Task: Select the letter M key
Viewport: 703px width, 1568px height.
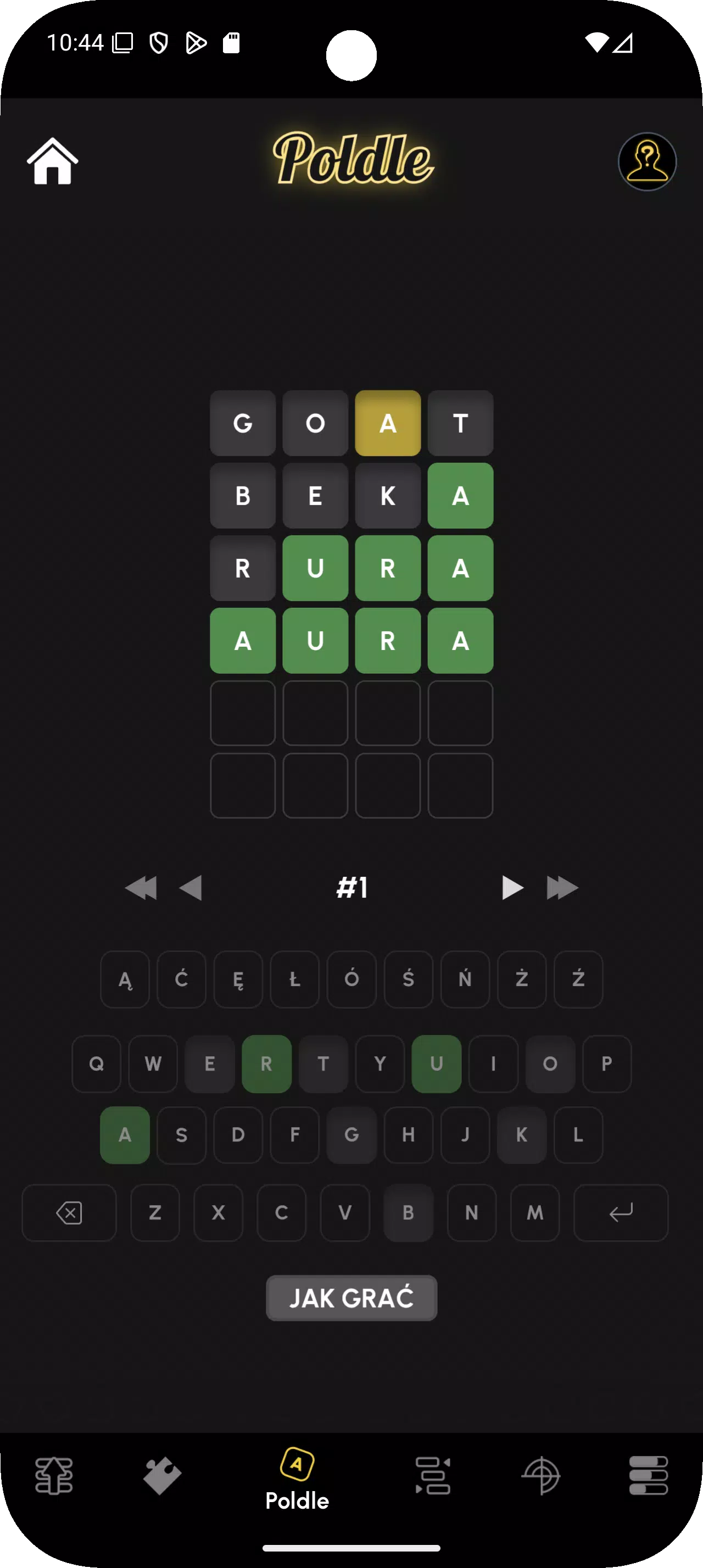Action: click(534, 1213)
